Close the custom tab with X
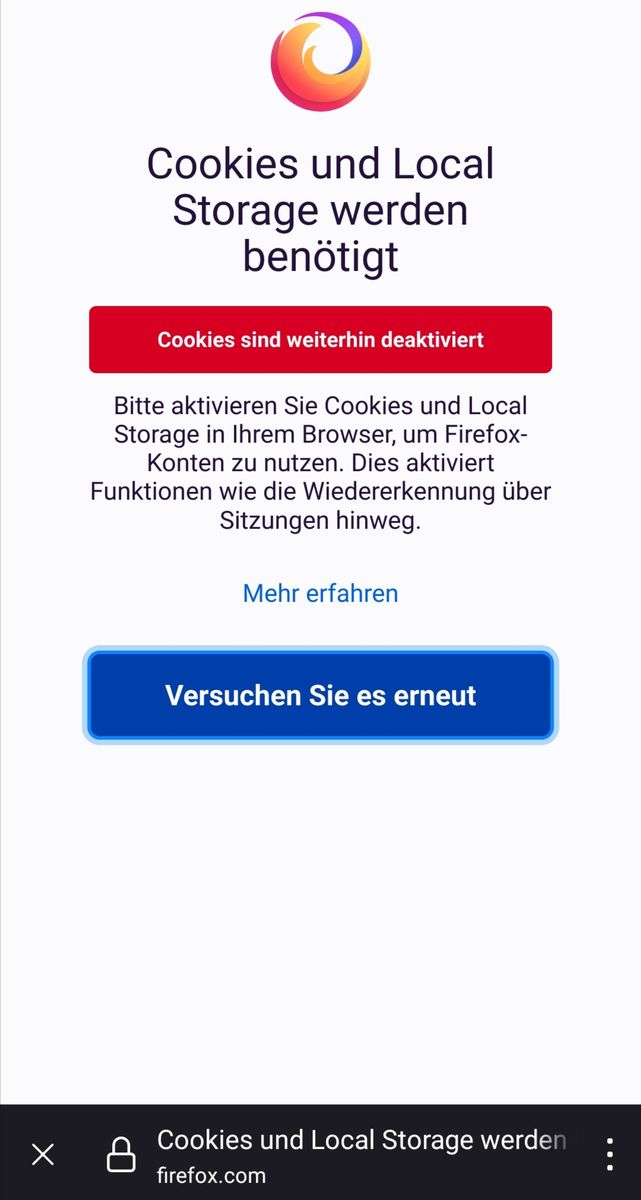This screenshot has width=641, height=1200. coord(43,1154)
